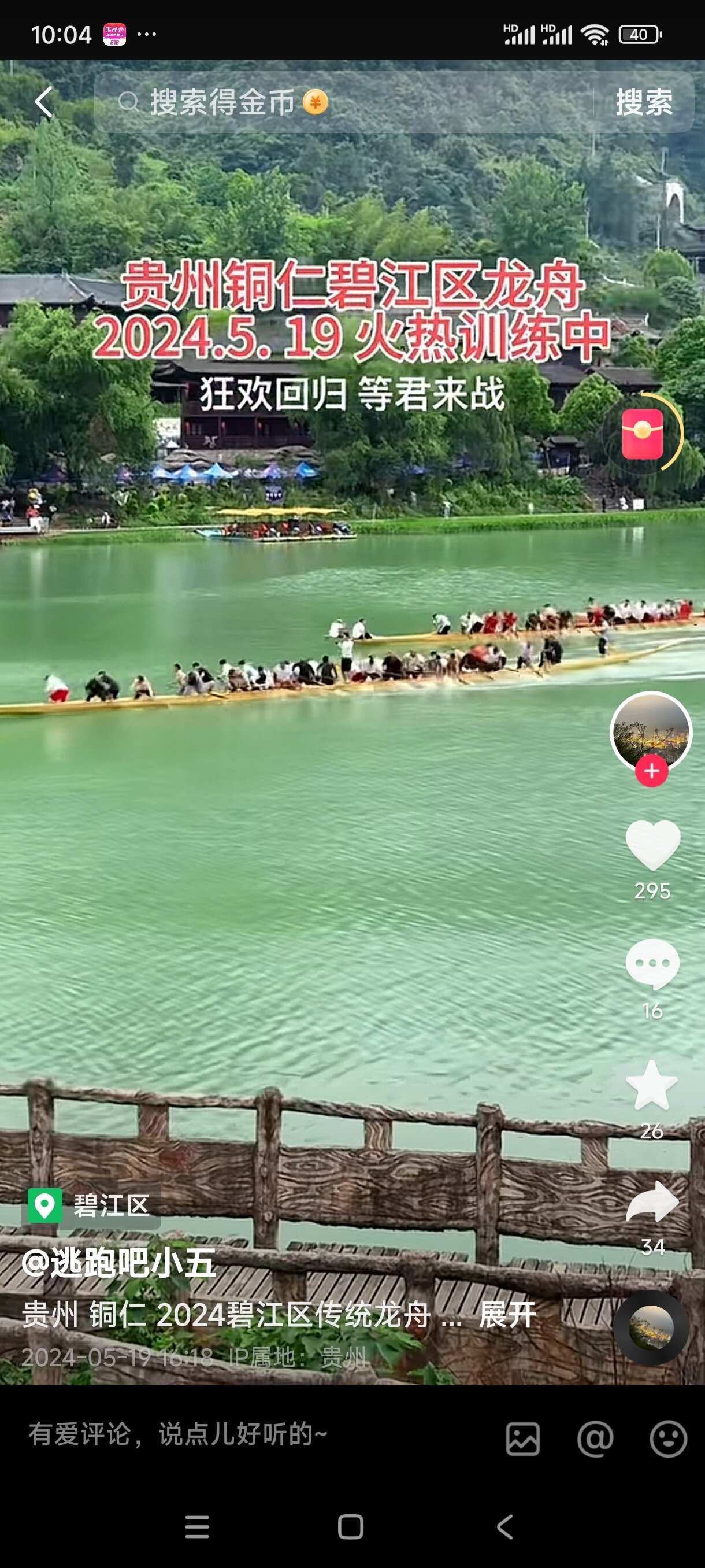Follow the creator with the plus button
705x1568 pixels.
click(x=651, y=771)
